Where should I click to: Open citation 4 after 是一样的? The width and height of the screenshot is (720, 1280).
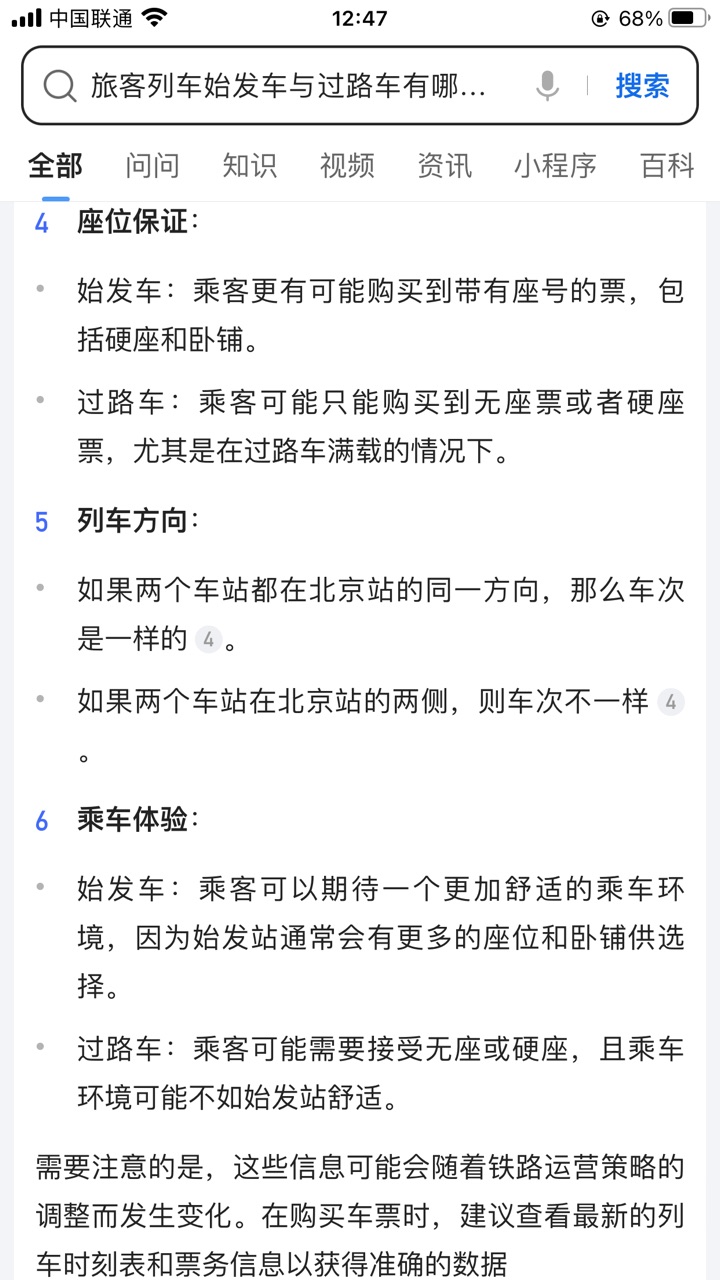[208, 640]
